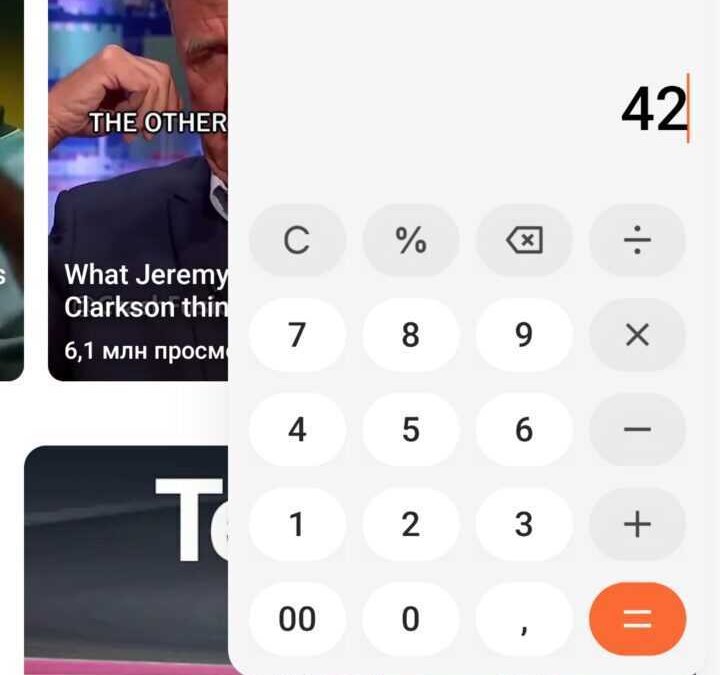Enter digit 3
This screenshot has width=720, height=675.
click(x=524, y=524)
